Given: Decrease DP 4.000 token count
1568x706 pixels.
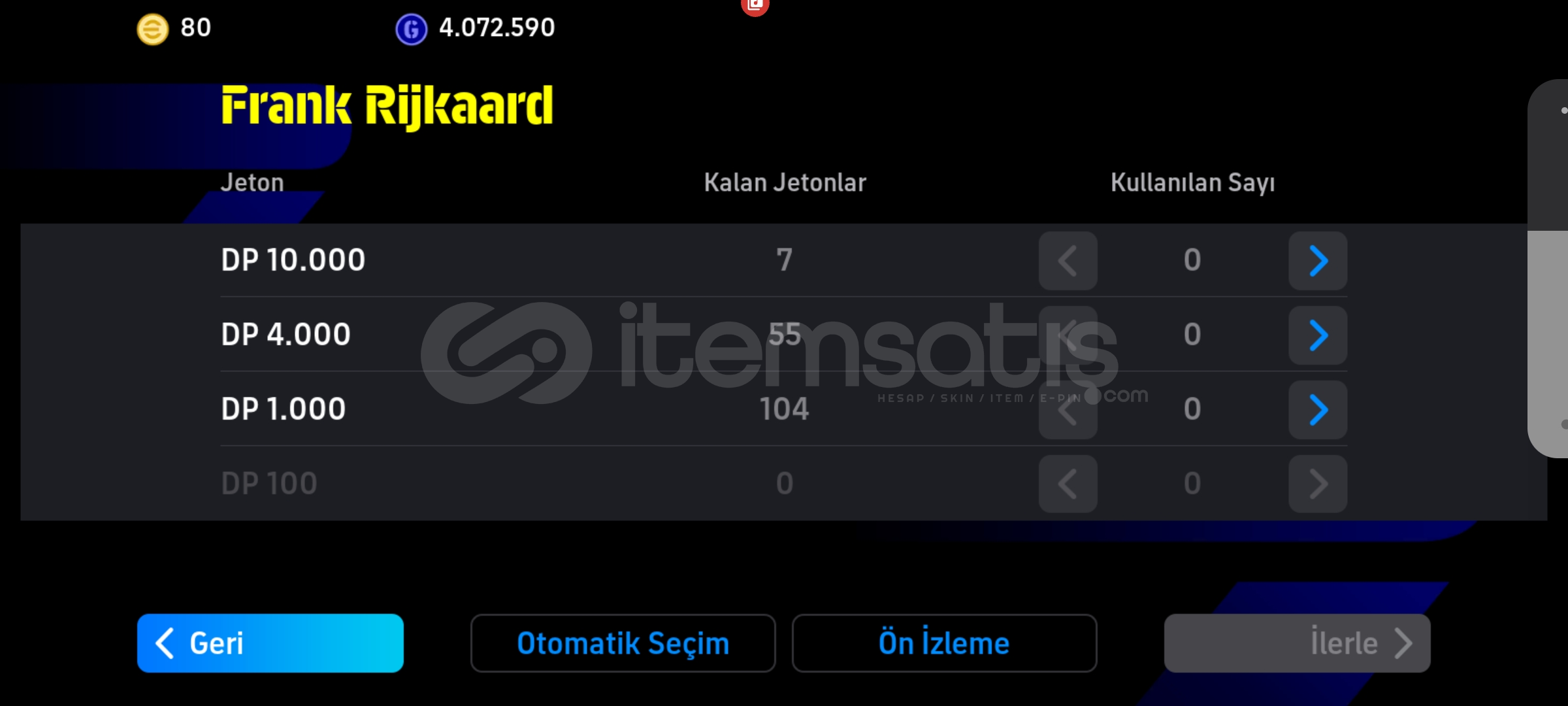Looking at the screenshot, I should pos(1068,335).
